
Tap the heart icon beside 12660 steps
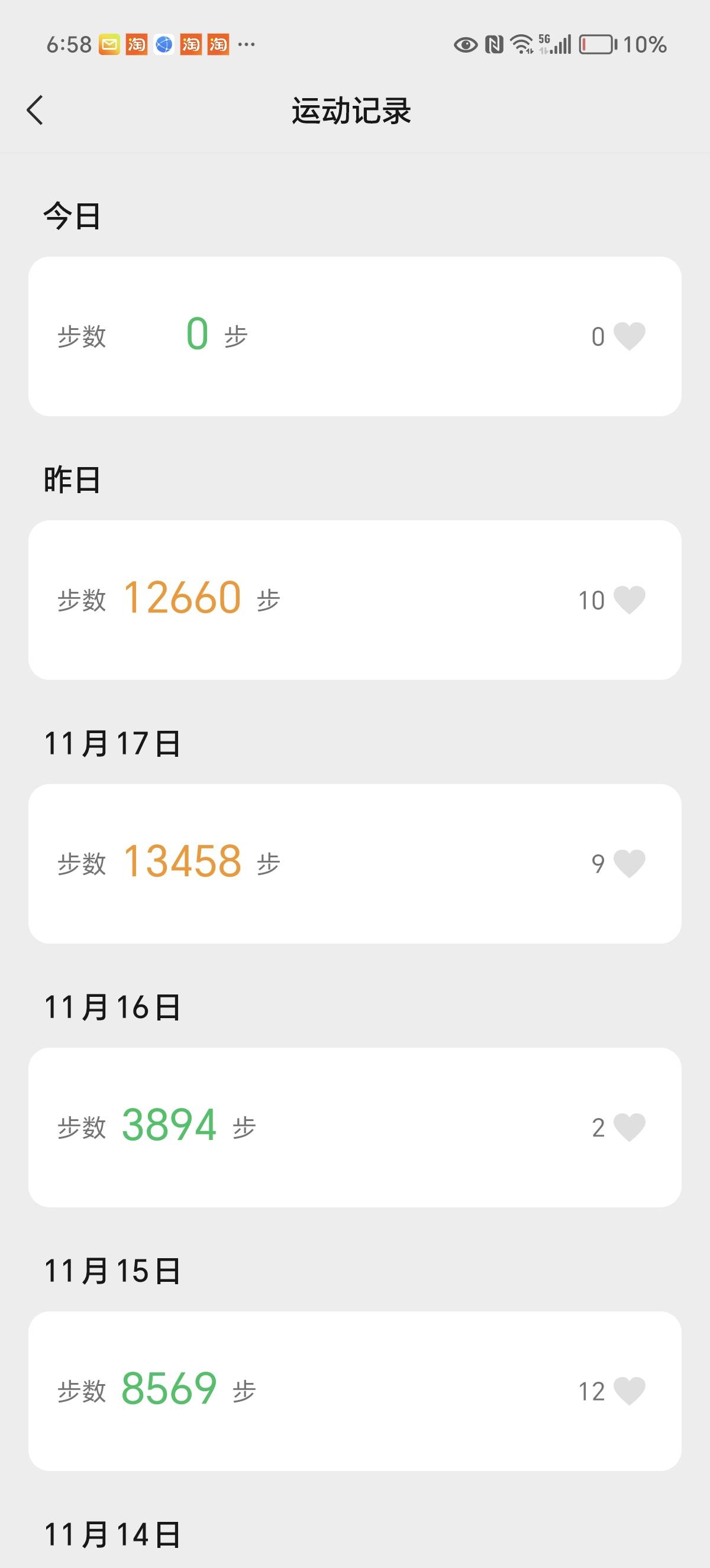[x=630, y=600]
